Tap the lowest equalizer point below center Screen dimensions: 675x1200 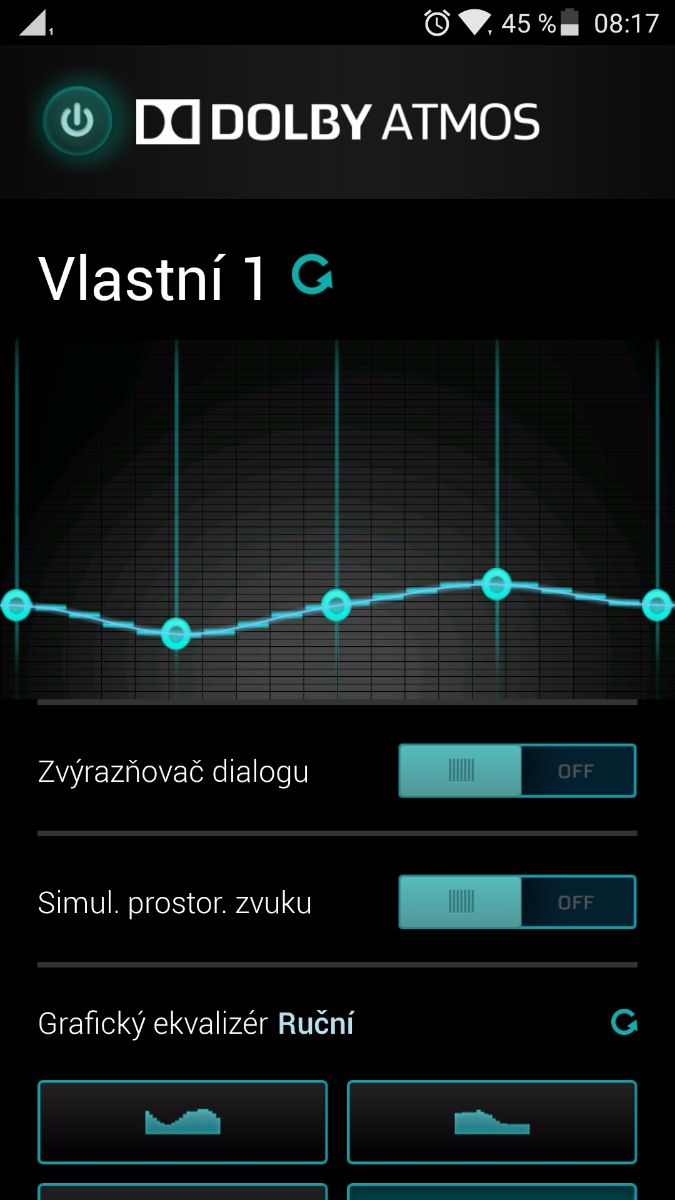point(176,633)
